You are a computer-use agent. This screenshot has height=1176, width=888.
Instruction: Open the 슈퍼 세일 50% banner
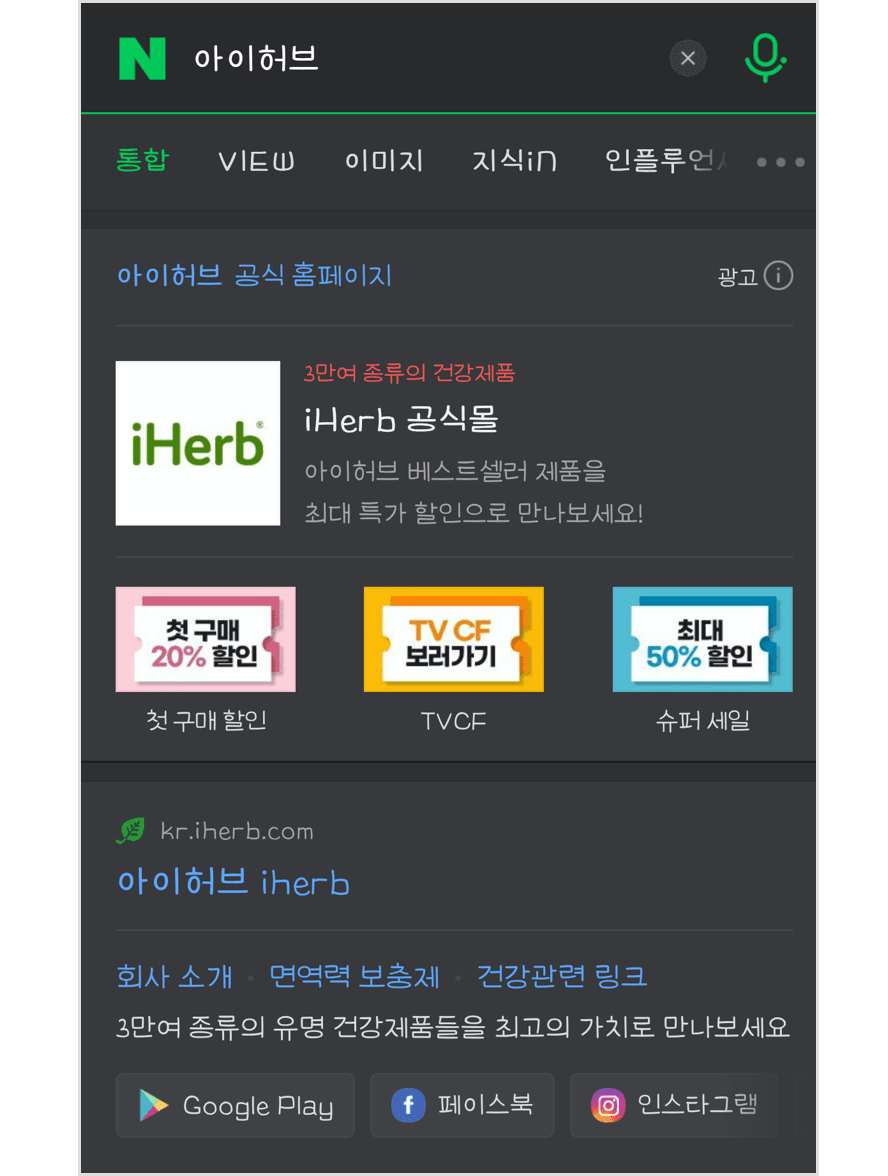pyautogui.click(x=702, y=640)
